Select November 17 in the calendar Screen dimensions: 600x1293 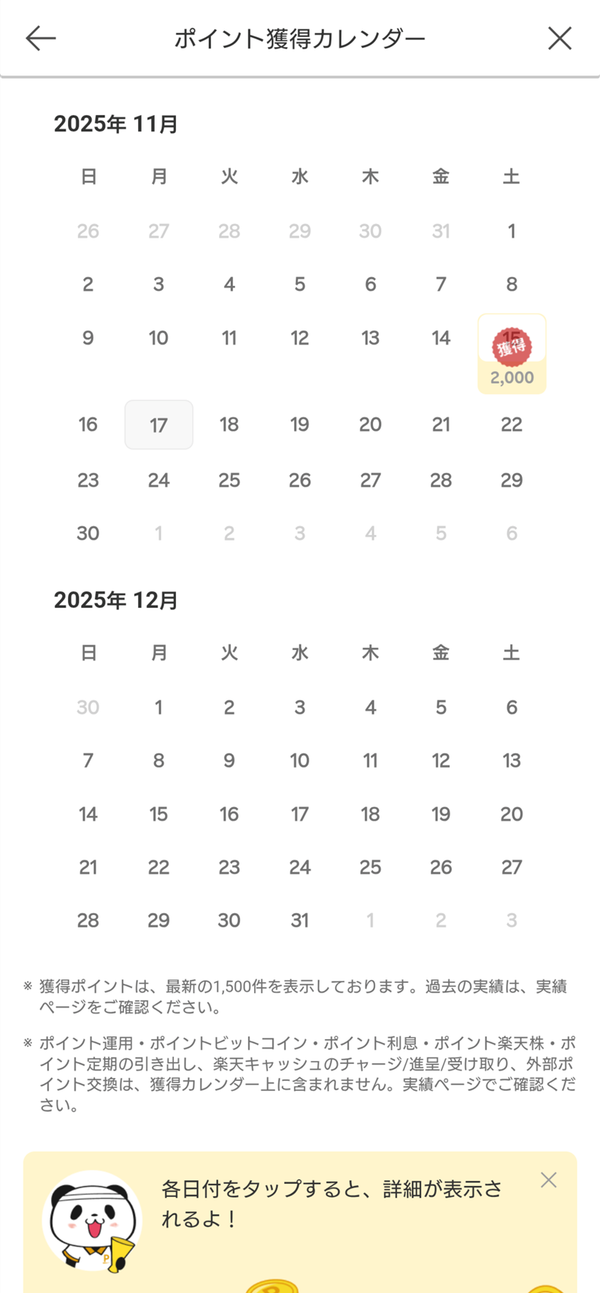159,425
